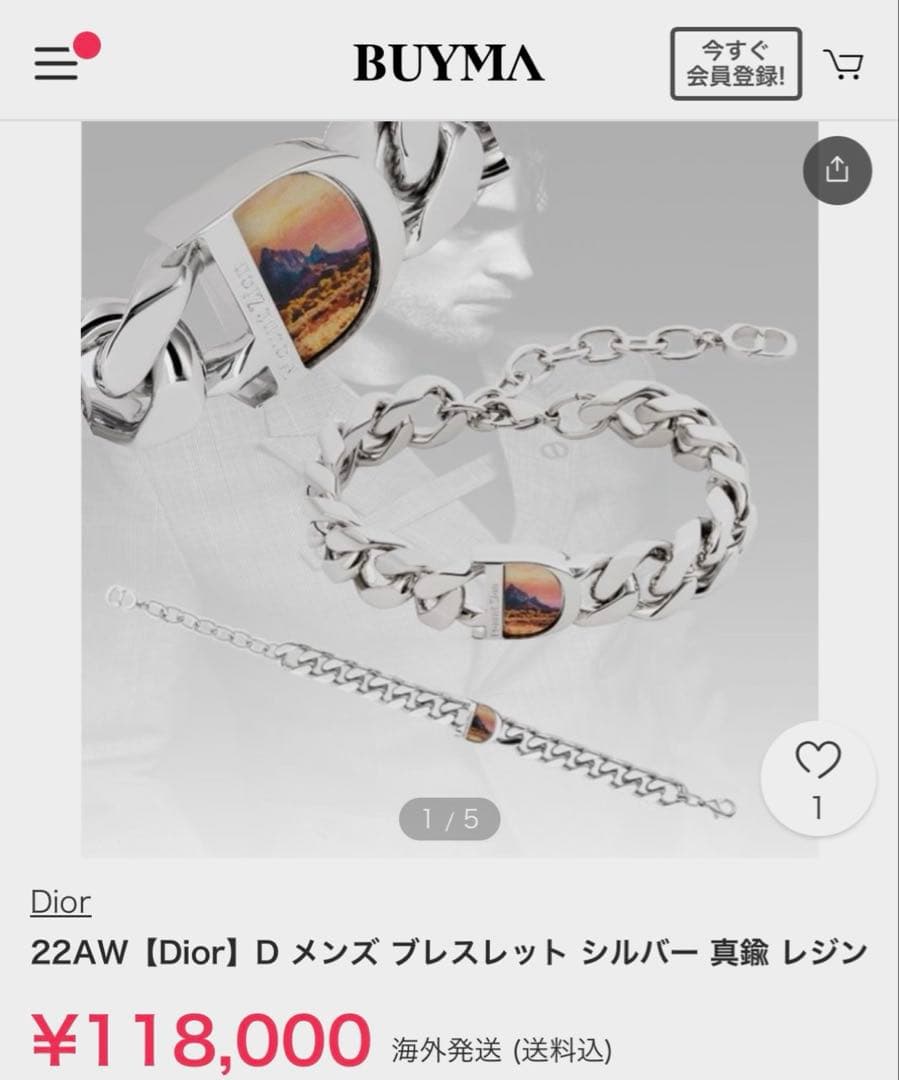The image size is (899, 1080).
Task: Tap the Dior text link above the title
Action: [x=58, y=903]
